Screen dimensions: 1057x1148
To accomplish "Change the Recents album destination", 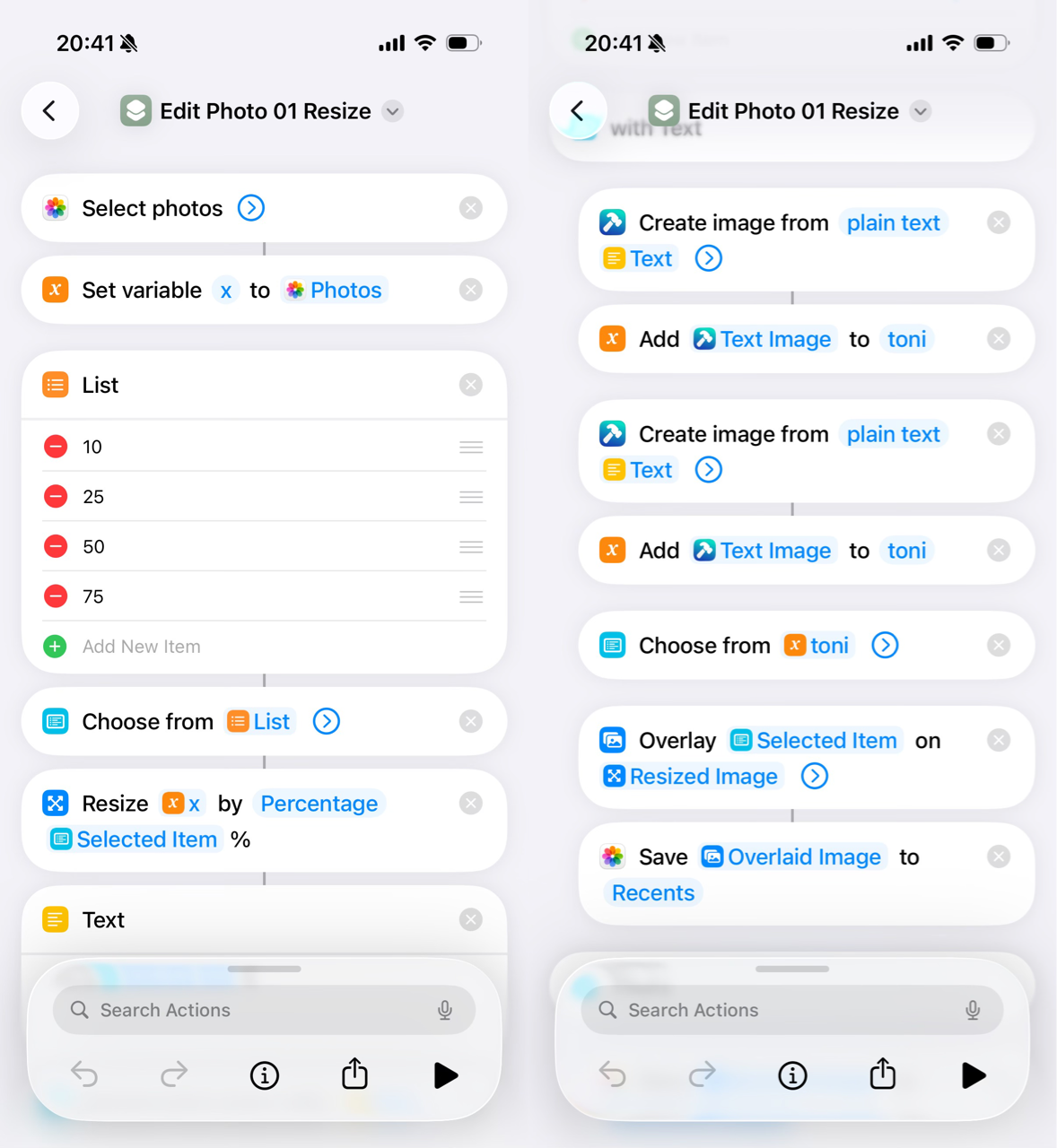I will tap(653, 893).
